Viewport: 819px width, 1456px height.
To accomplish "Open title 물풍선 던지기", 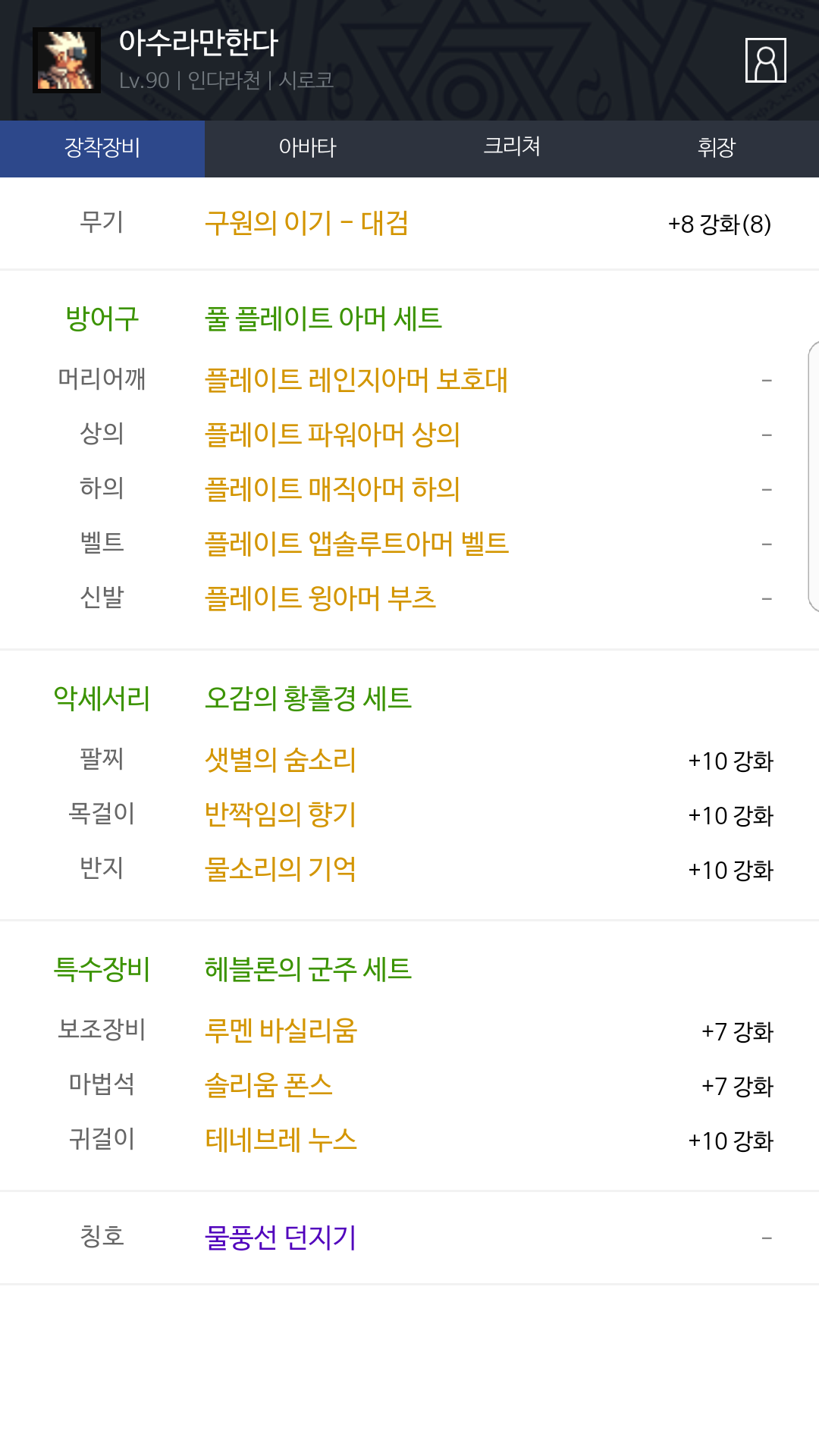I will (x=281, y=1238).
